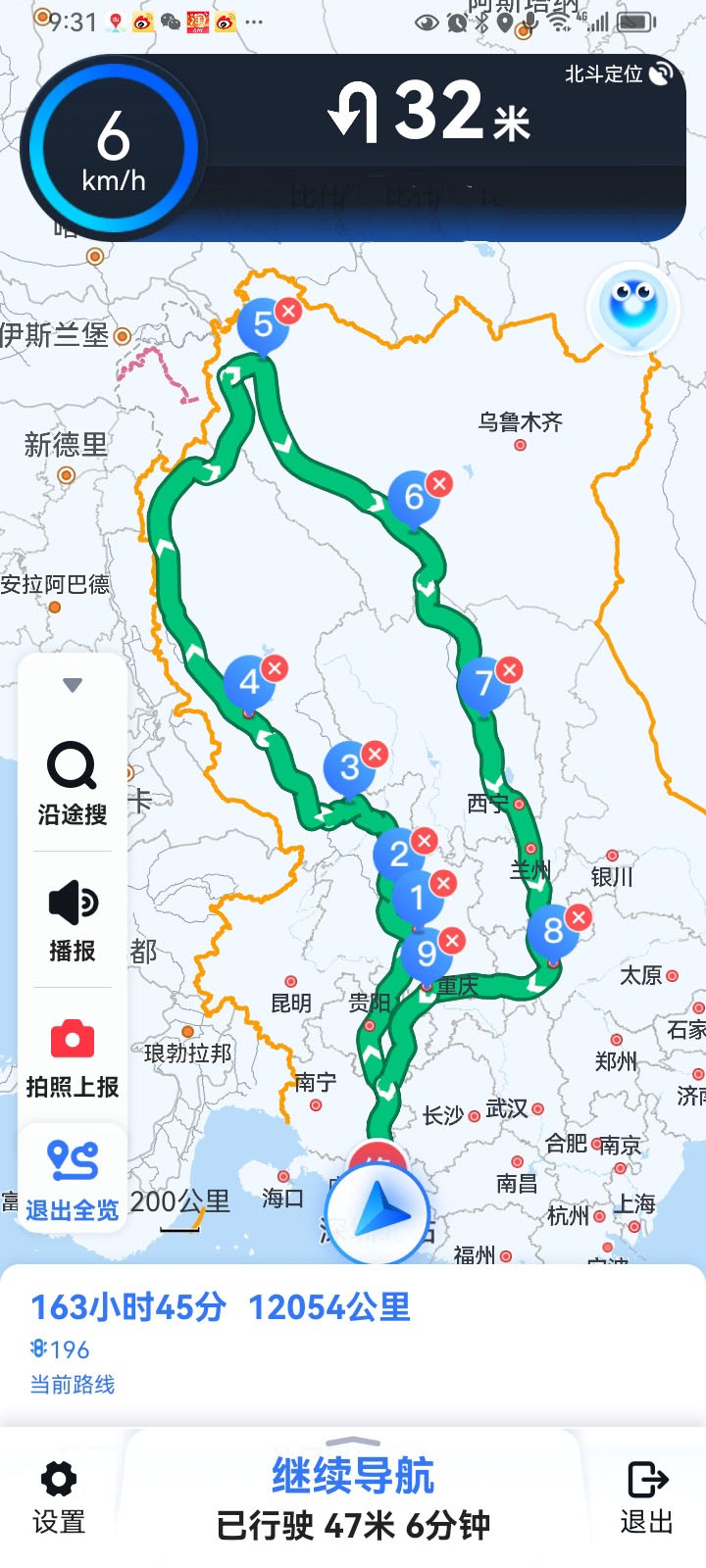The height and width of the screenshot is (1568, 706).
Task: Open 设置 settings
Action: [x=59, y=1499]
